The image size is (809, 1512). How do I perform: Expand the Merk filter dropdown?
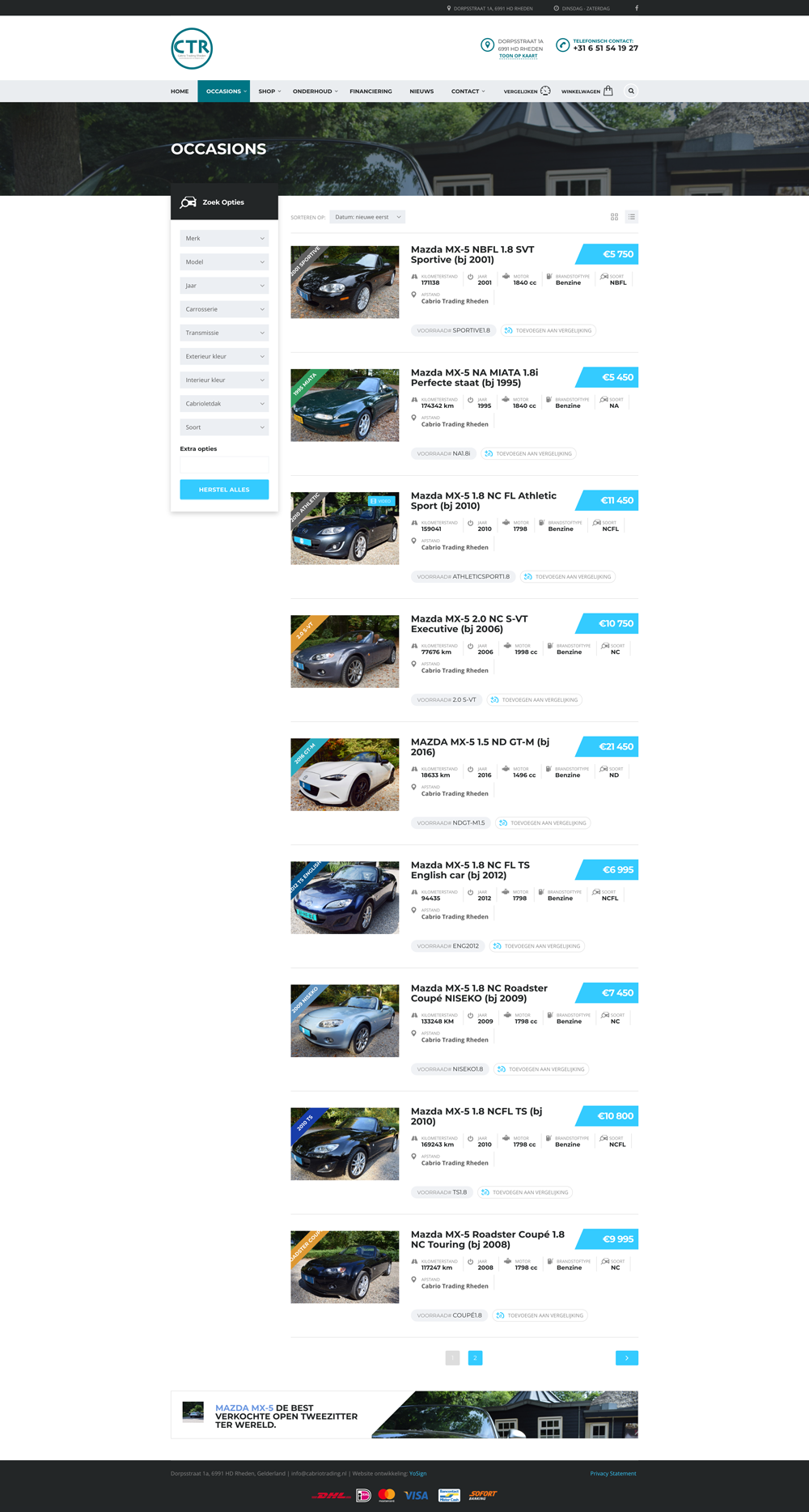tap(224, 239)
